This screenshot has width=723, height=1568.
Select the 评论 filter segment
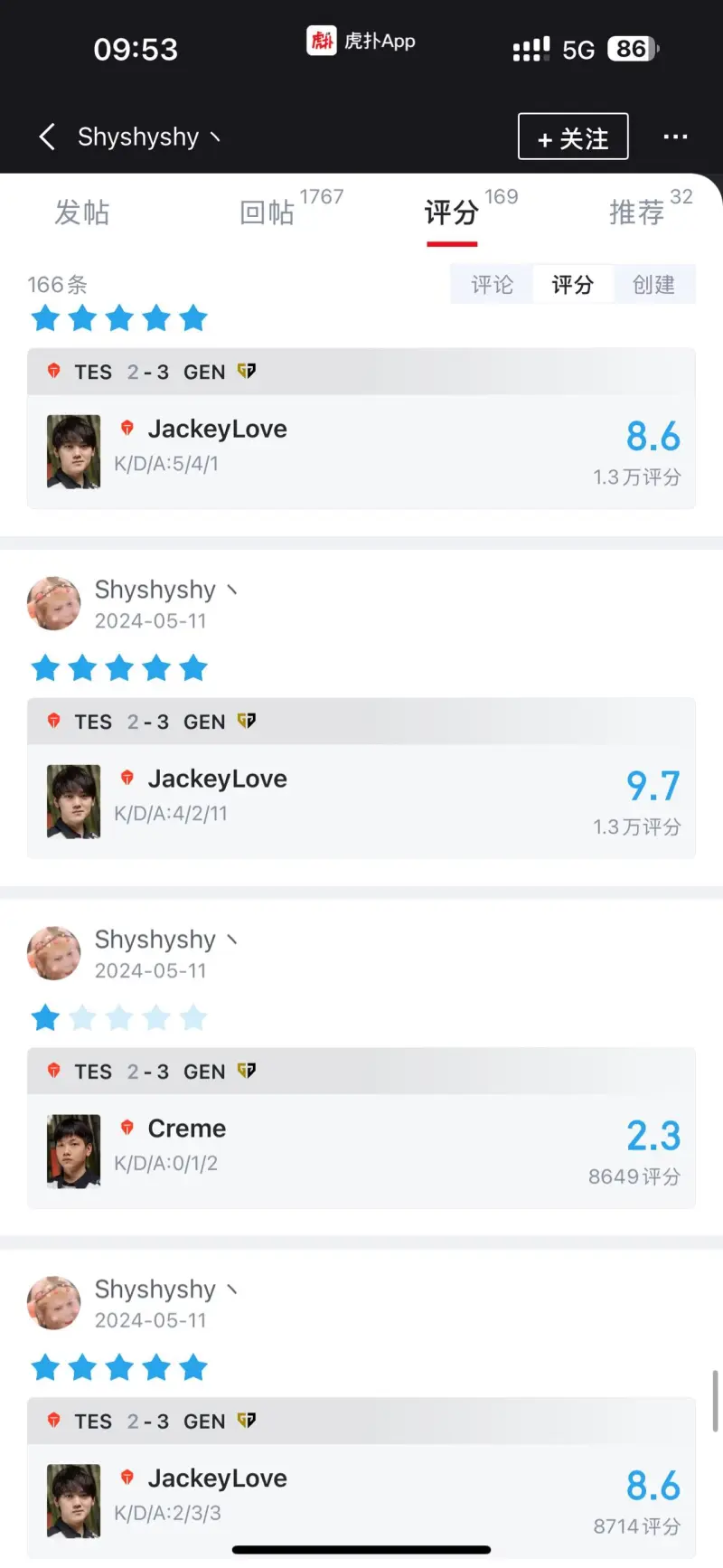492,285
